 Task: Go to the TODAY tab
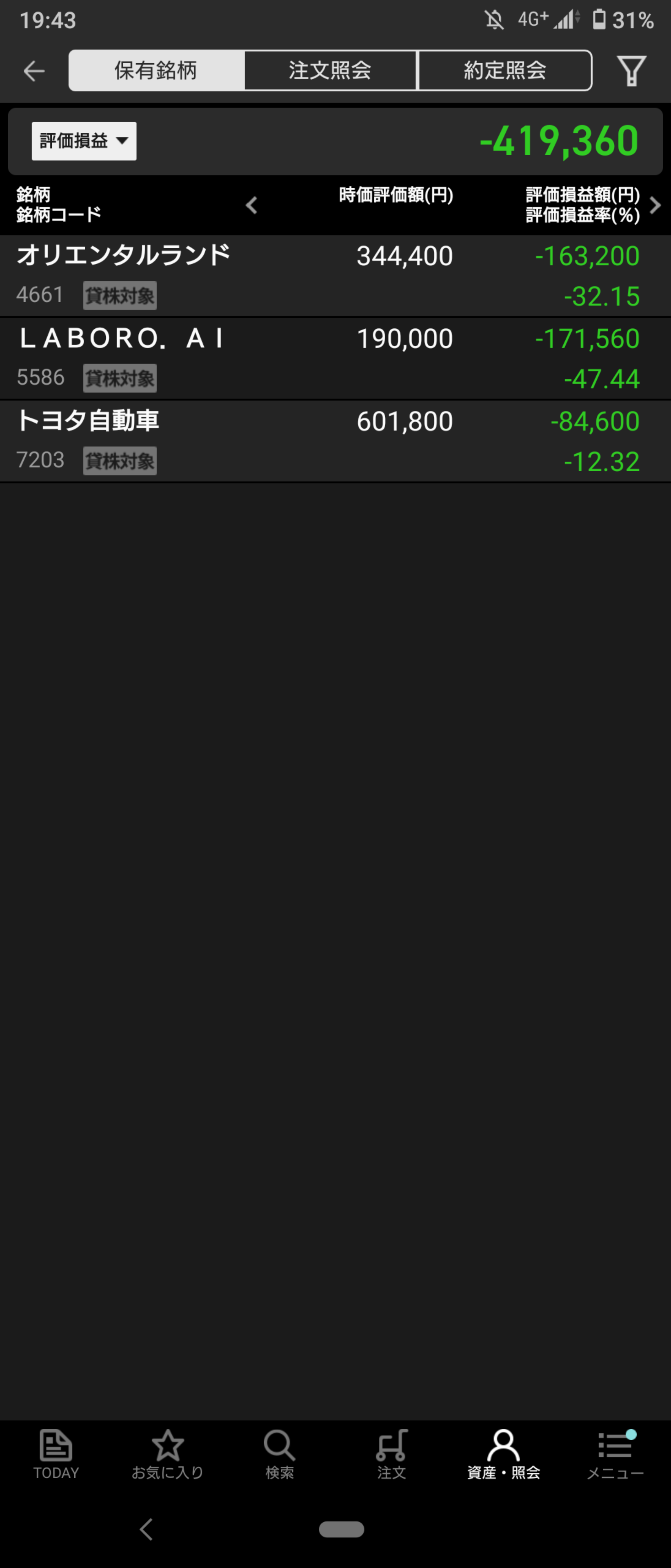(56, 1454)
